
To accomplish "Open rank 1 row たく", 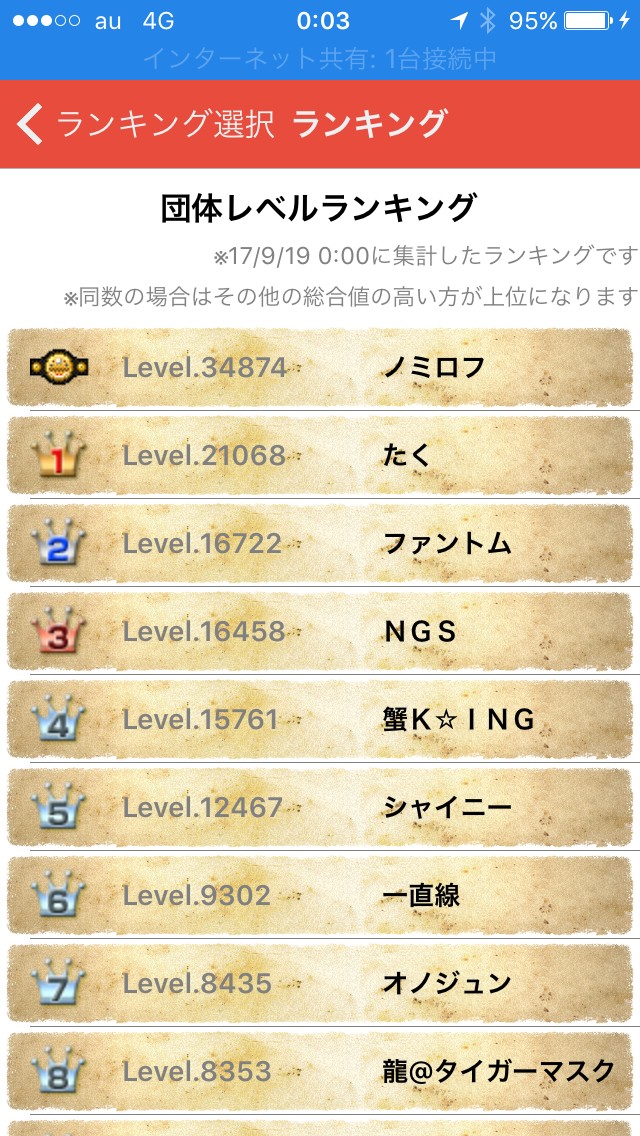I will [320, 455].
